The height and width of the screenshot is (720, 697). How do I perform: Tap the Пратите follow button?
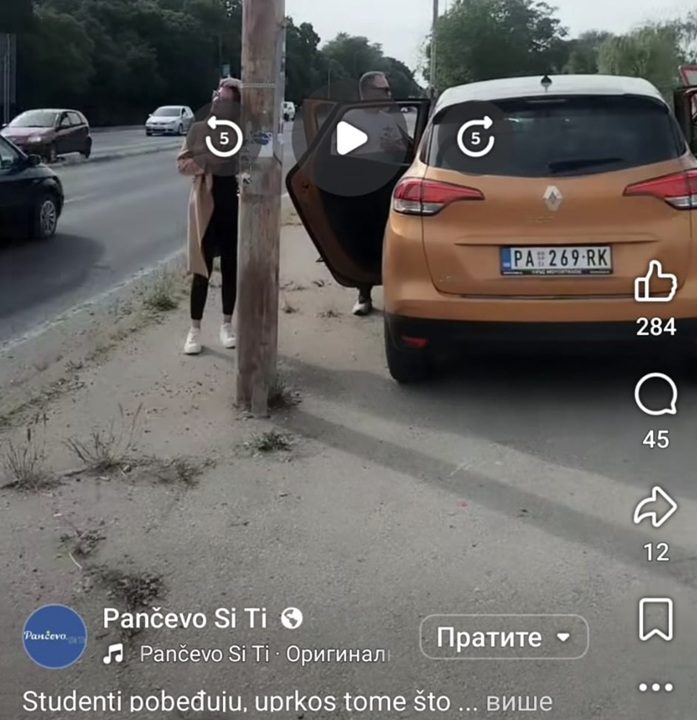504,637
